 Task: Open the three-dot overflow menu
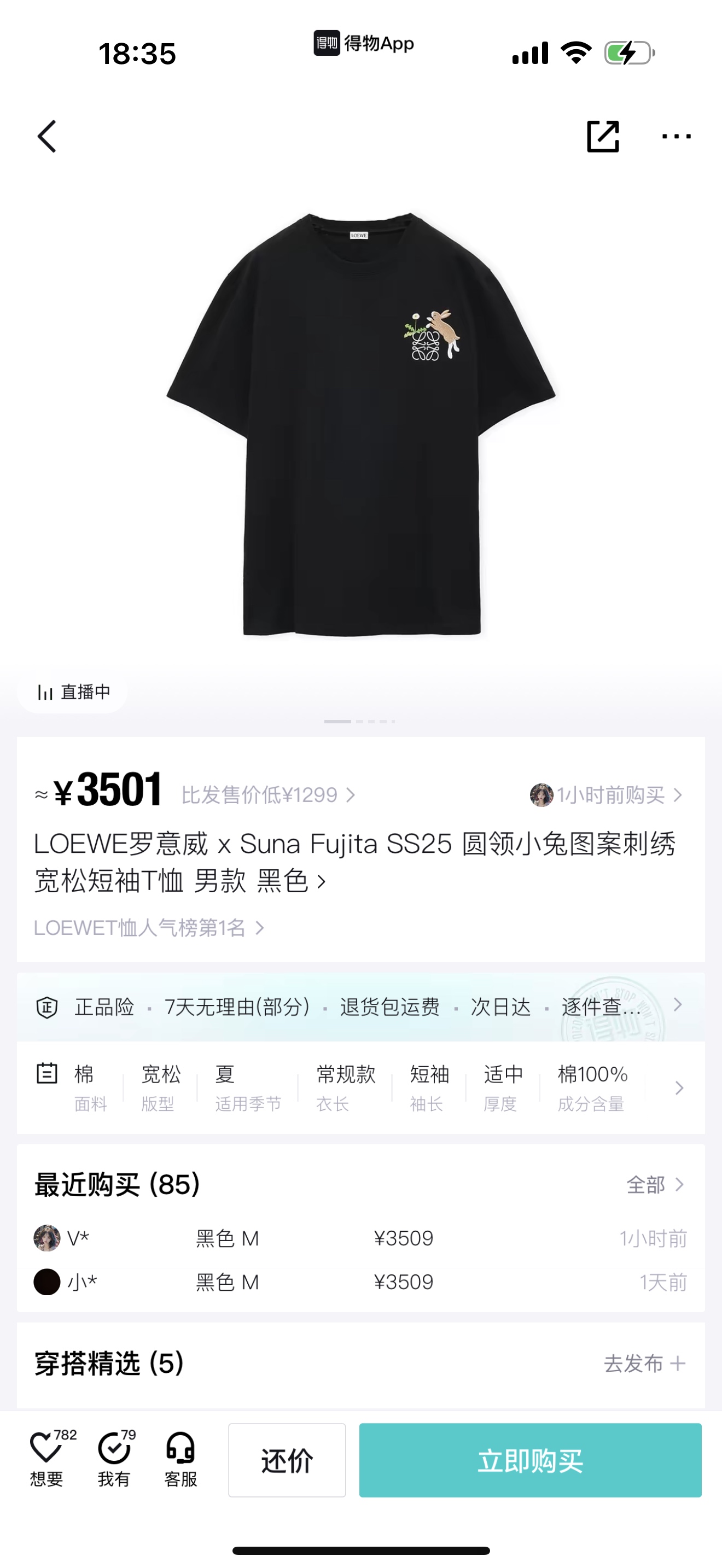pos(677,136)
